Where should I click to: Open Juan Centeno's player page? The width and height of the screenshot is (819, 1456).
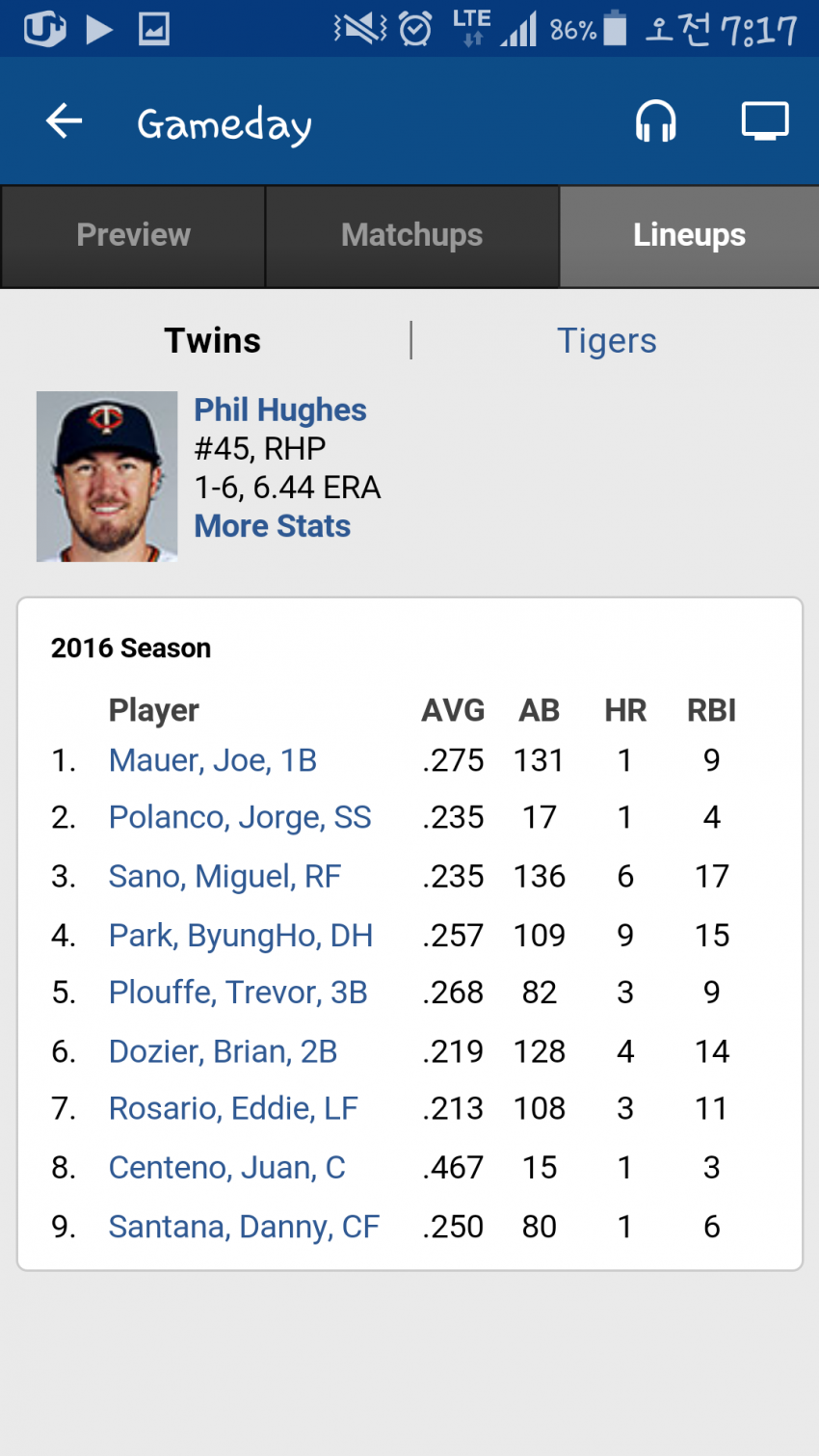226,1167
